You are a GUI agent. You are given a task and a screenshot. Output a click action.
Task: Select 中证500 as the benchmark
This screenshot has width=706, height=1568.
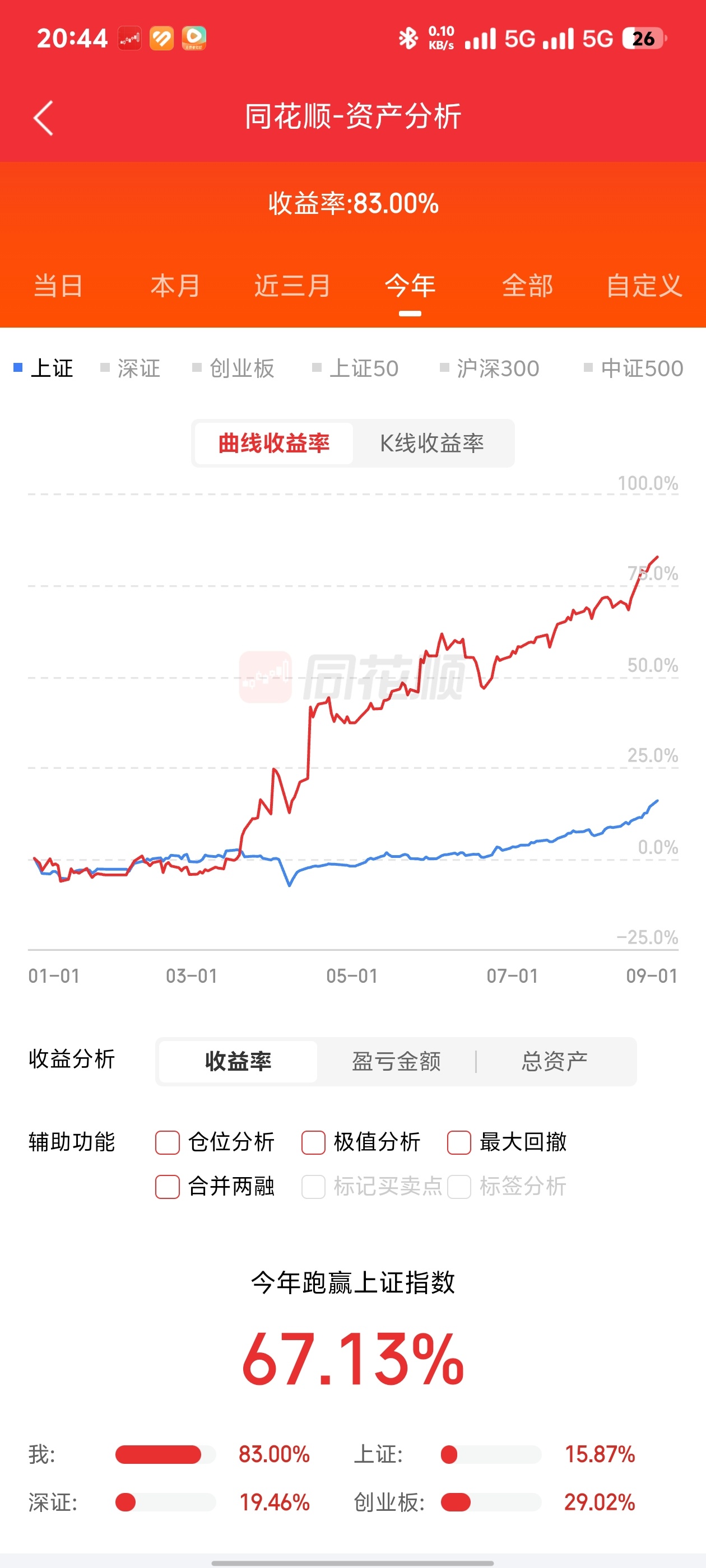coord(634,368)
